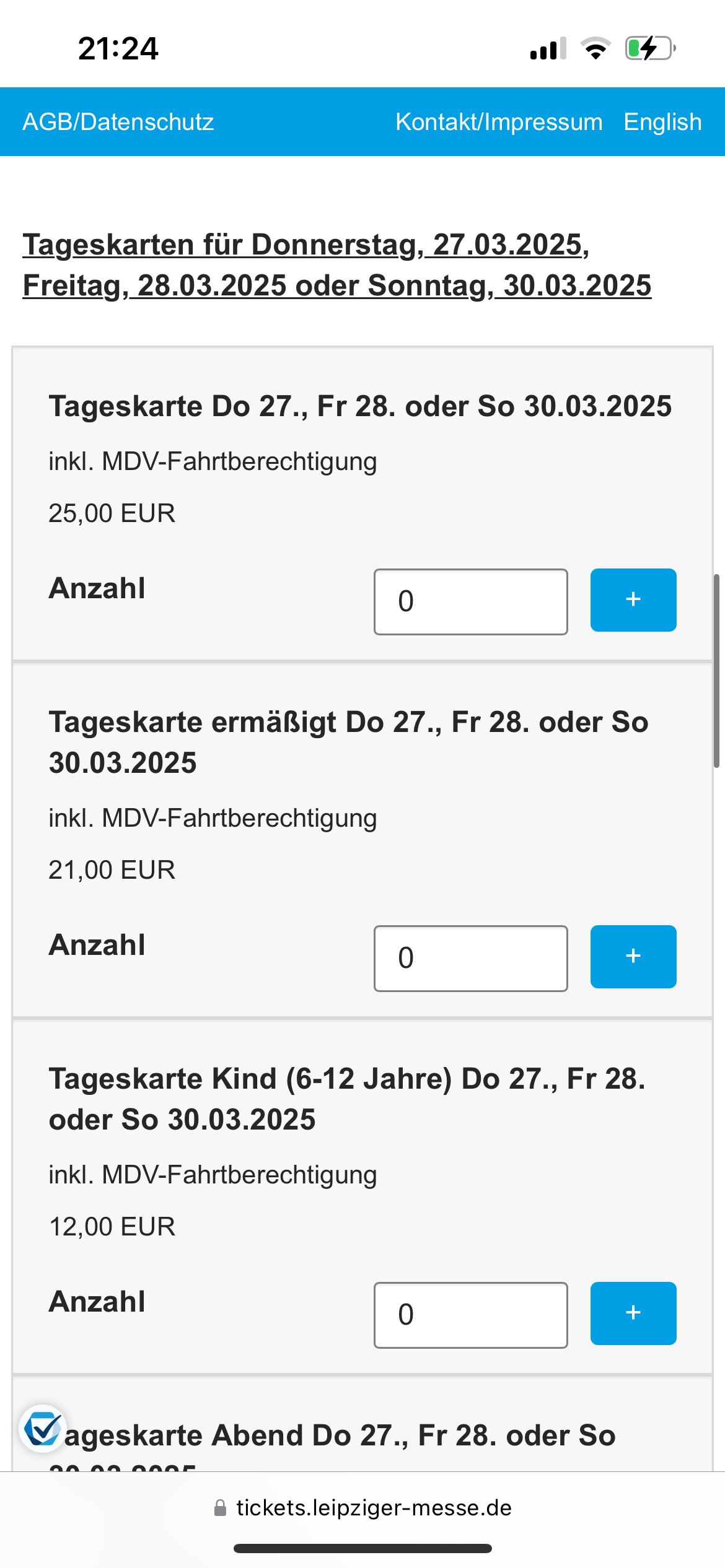Increase quantity for standard Tageskarte
The height and width of the screenshot is (1568, 725).
(x=633, y=601)
